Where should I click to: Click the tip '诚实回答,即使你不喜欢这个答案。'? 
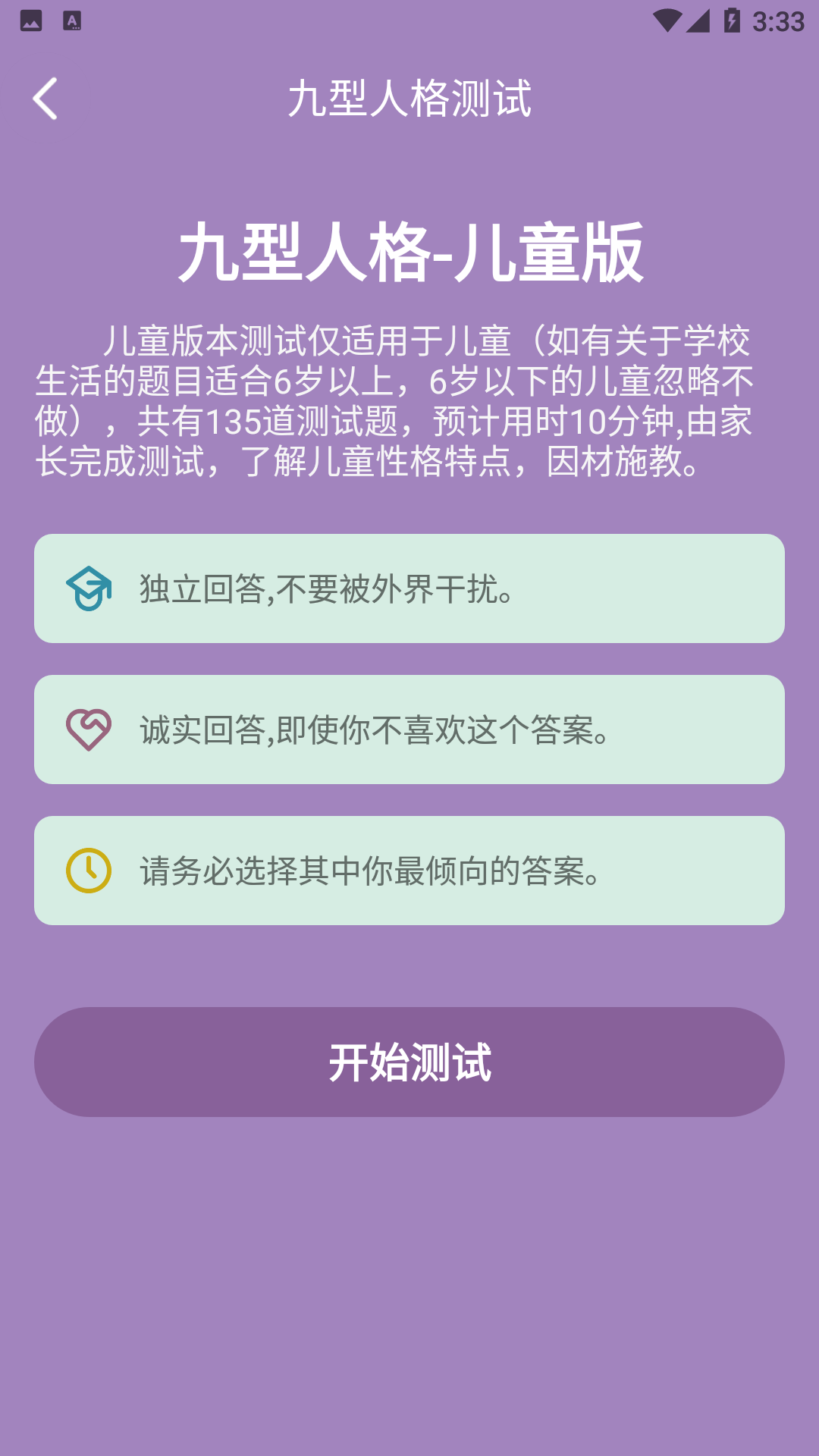pos(372,730)
